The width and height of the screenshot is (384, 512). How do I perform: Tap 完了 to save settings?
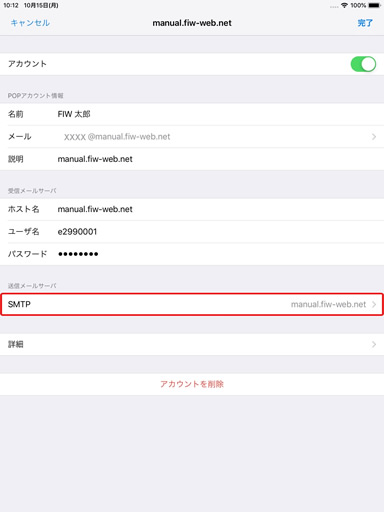pyautogui.click(x=365, y=23)
